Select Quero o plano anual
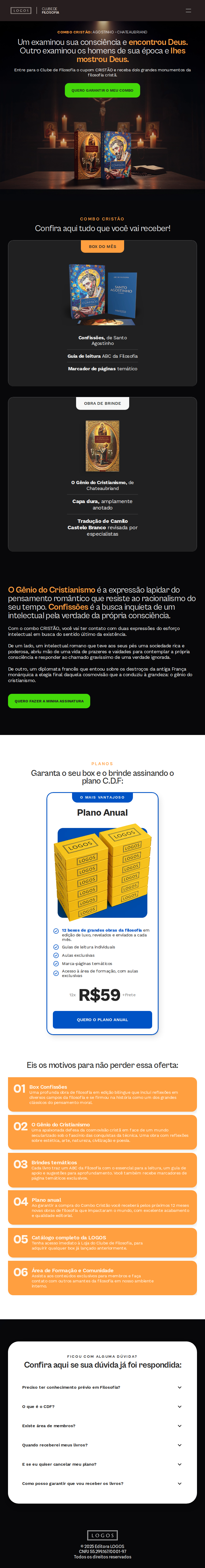 (102, 1019)
